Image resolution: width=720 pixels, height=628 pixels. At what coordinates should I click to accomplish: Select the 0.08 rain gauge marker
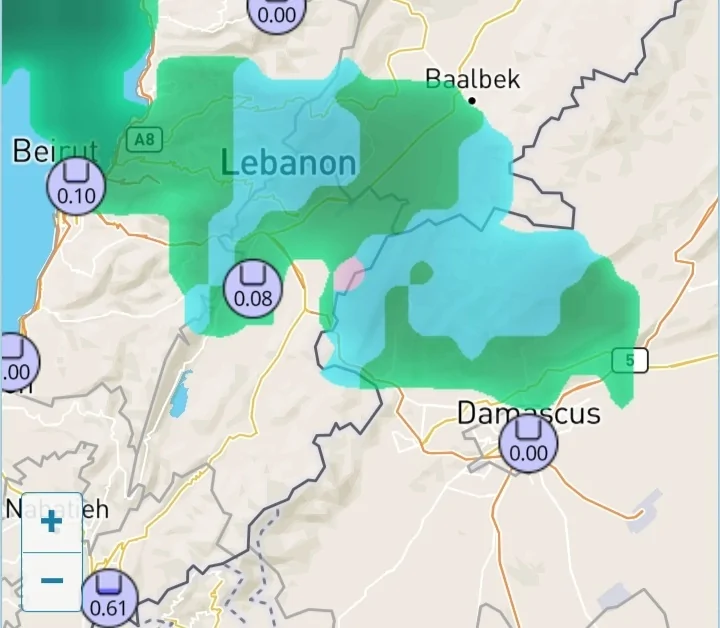pos(252,288)
